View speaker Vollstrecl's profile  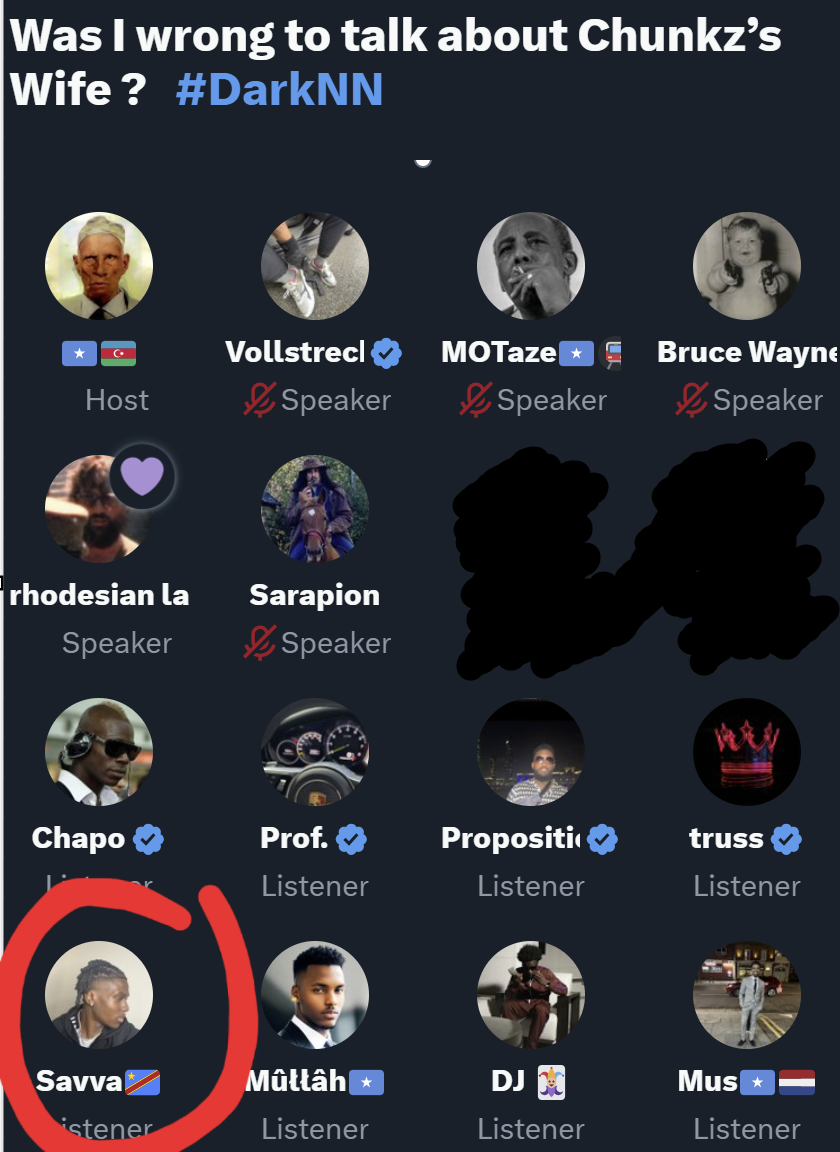(315, 266)
